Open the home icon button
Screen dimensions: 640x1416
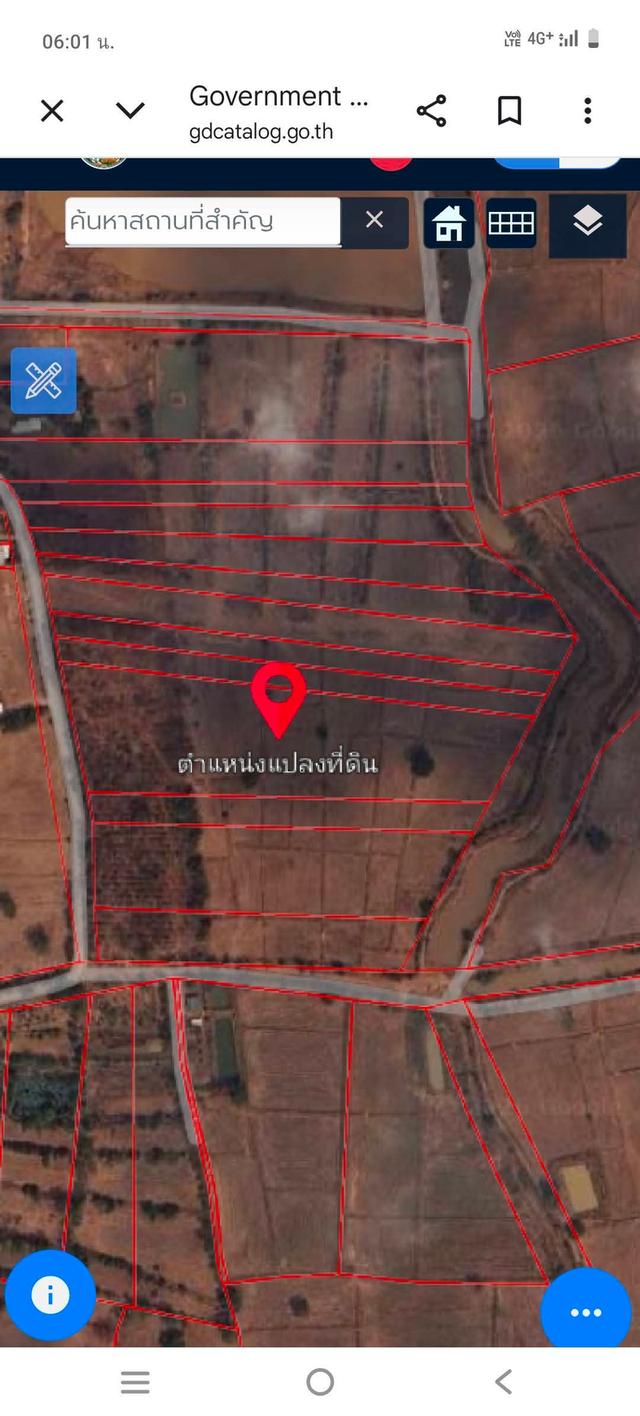click(449, 223)
